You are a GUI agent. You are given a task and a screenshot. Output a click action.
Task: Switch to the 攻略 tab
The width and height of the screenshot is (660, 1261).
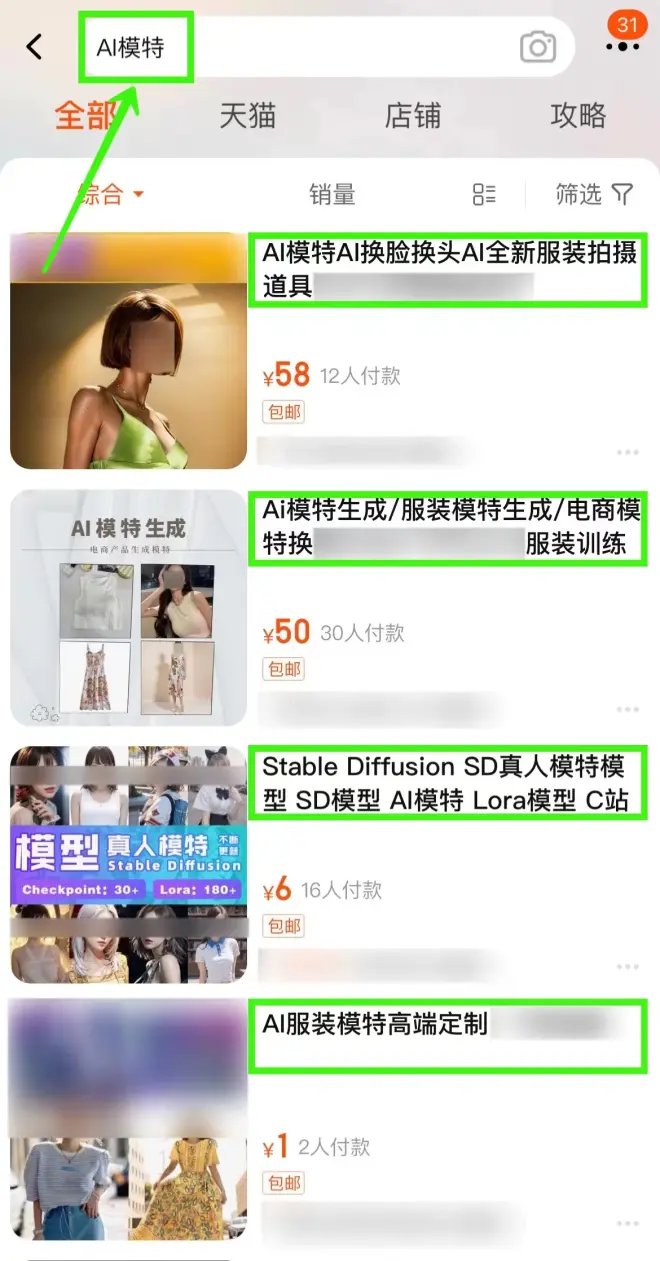578,116
